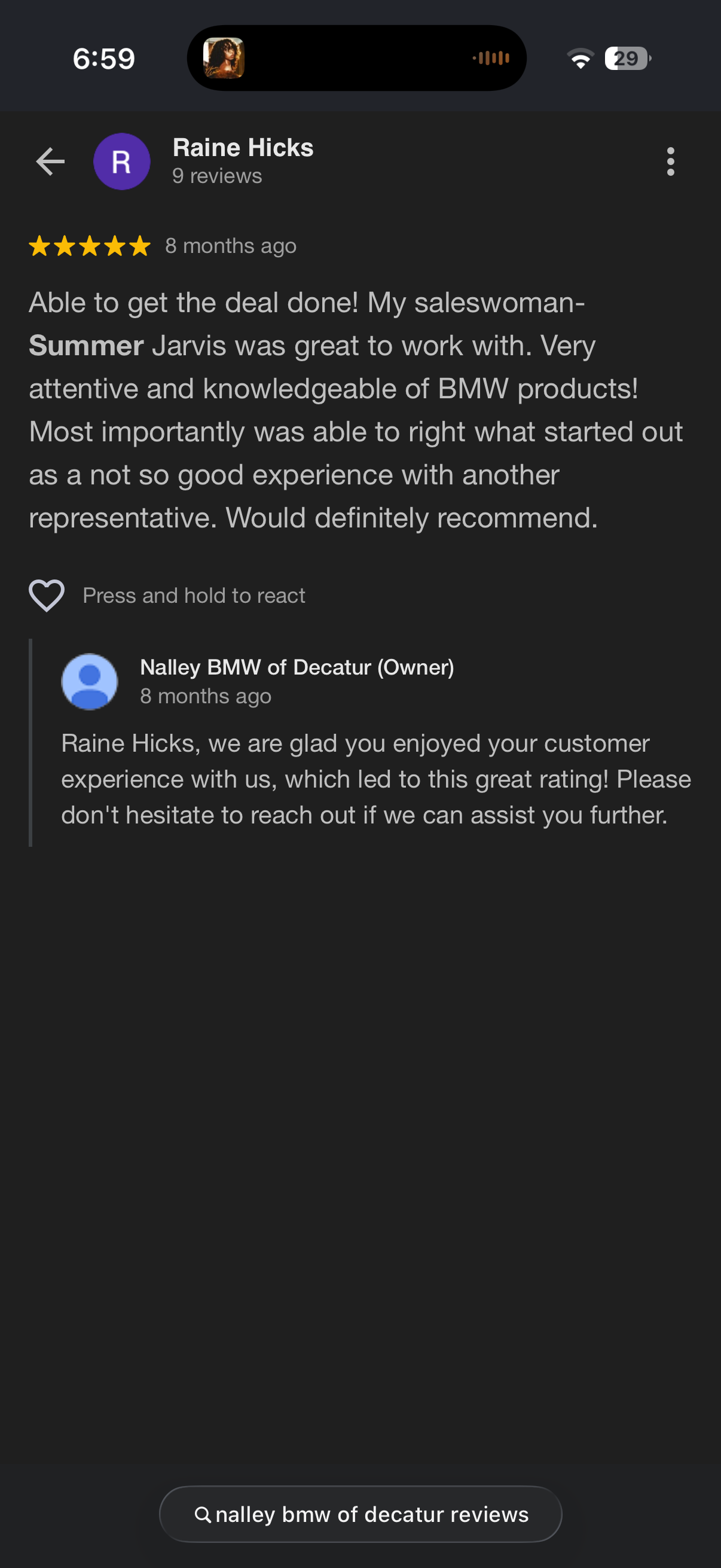Tap the battery indicator showing 29
This screenshot has height=1568, width=721.
point(625,58)
